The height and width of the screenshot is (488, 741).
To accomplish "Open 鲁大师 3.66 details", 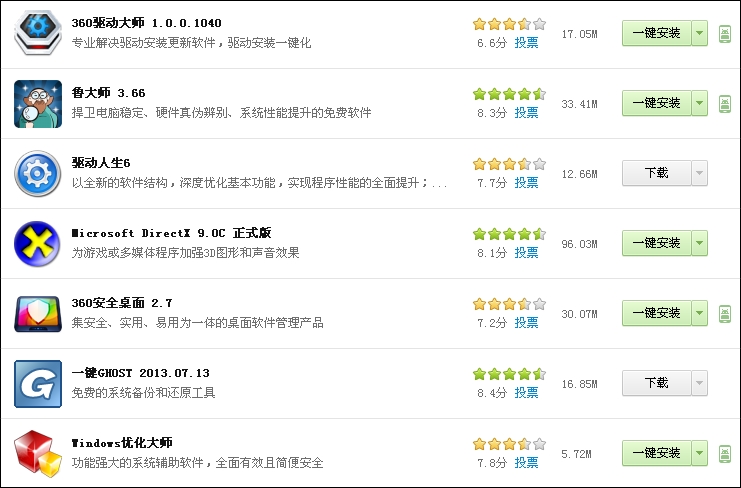I will tap(108, 93).
